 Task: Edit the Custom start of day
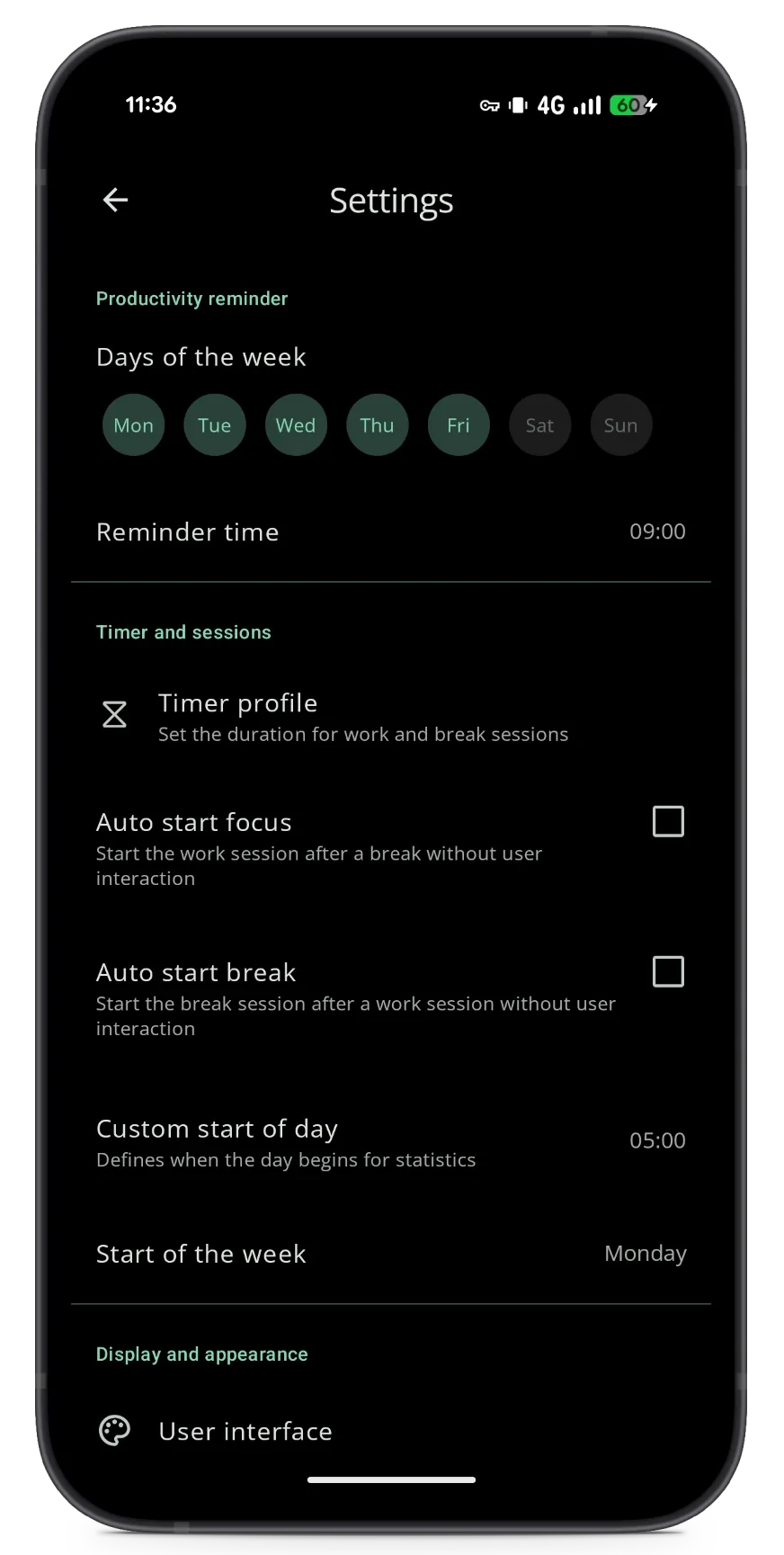(x=390, y=1141)
